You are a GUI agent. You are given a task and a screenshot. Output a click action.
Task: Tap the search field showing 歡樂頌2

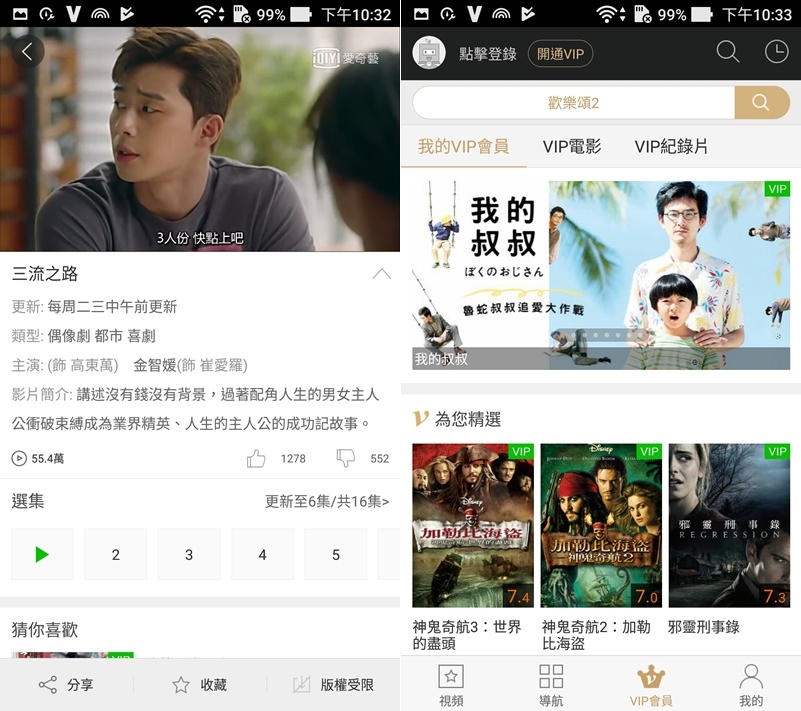point(573,102)
